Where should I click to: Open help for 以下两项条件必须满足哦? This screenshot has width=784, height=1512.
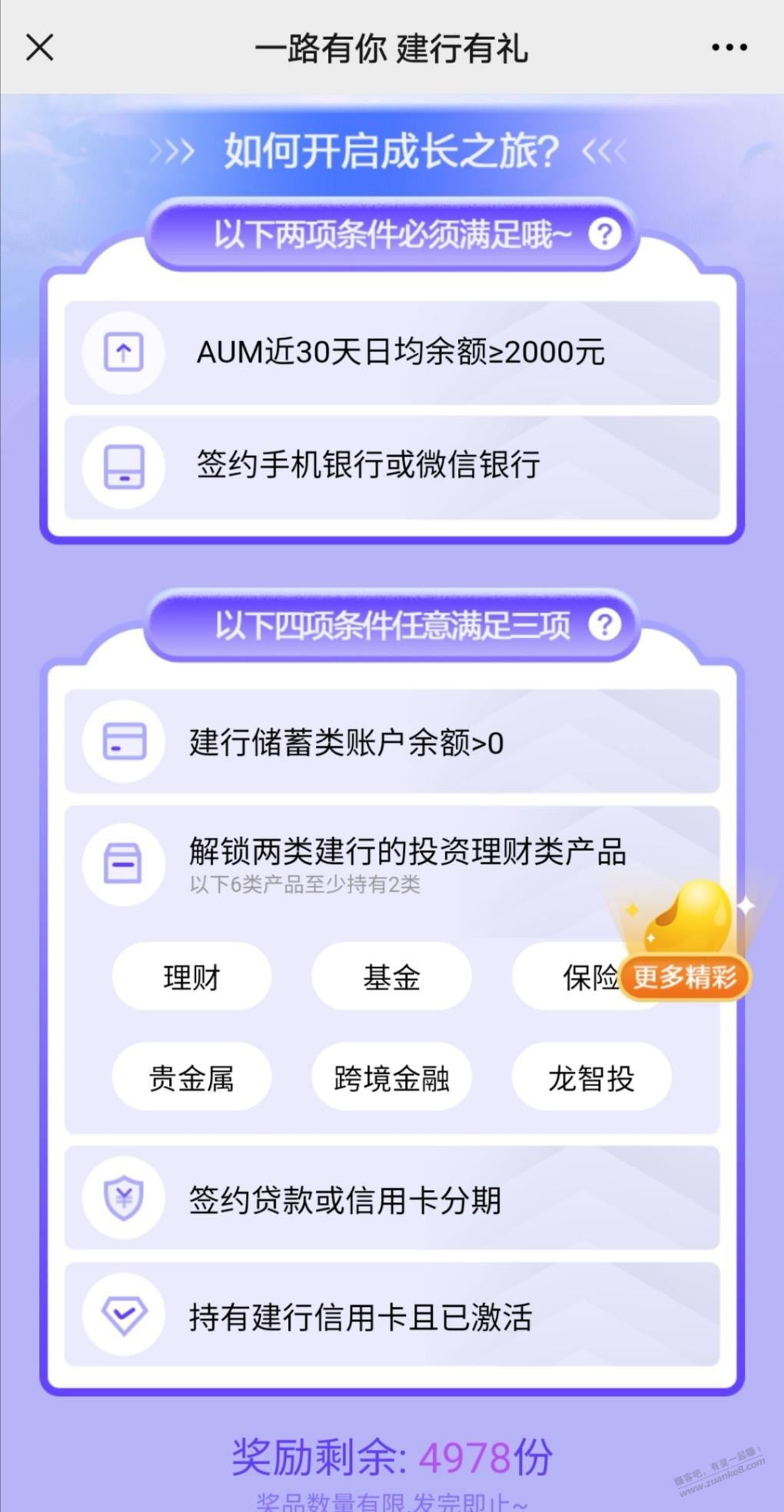point(605,234)
